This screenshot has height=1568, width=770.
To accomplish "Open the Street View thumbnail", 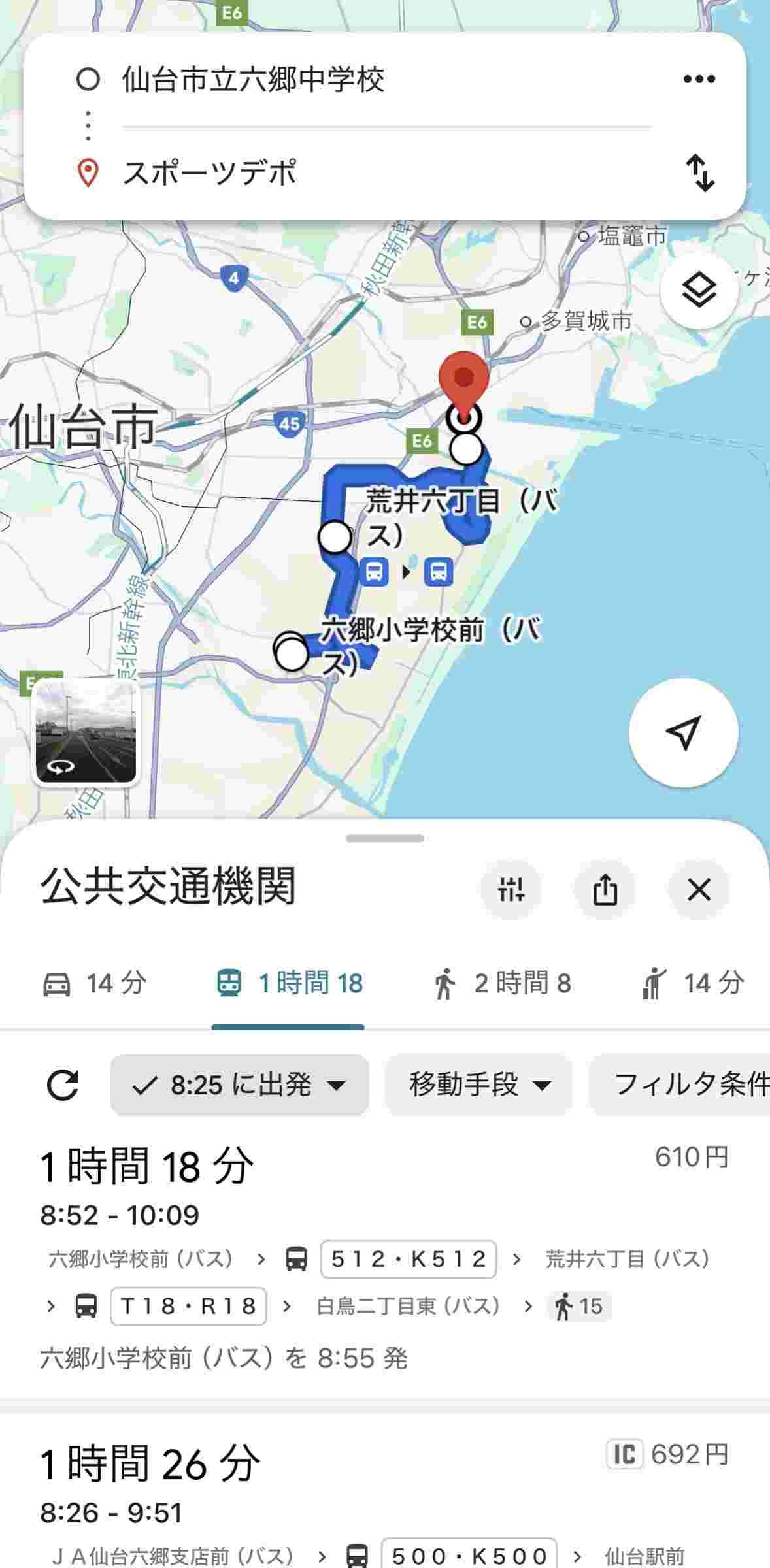I will [x=86, y=732].
